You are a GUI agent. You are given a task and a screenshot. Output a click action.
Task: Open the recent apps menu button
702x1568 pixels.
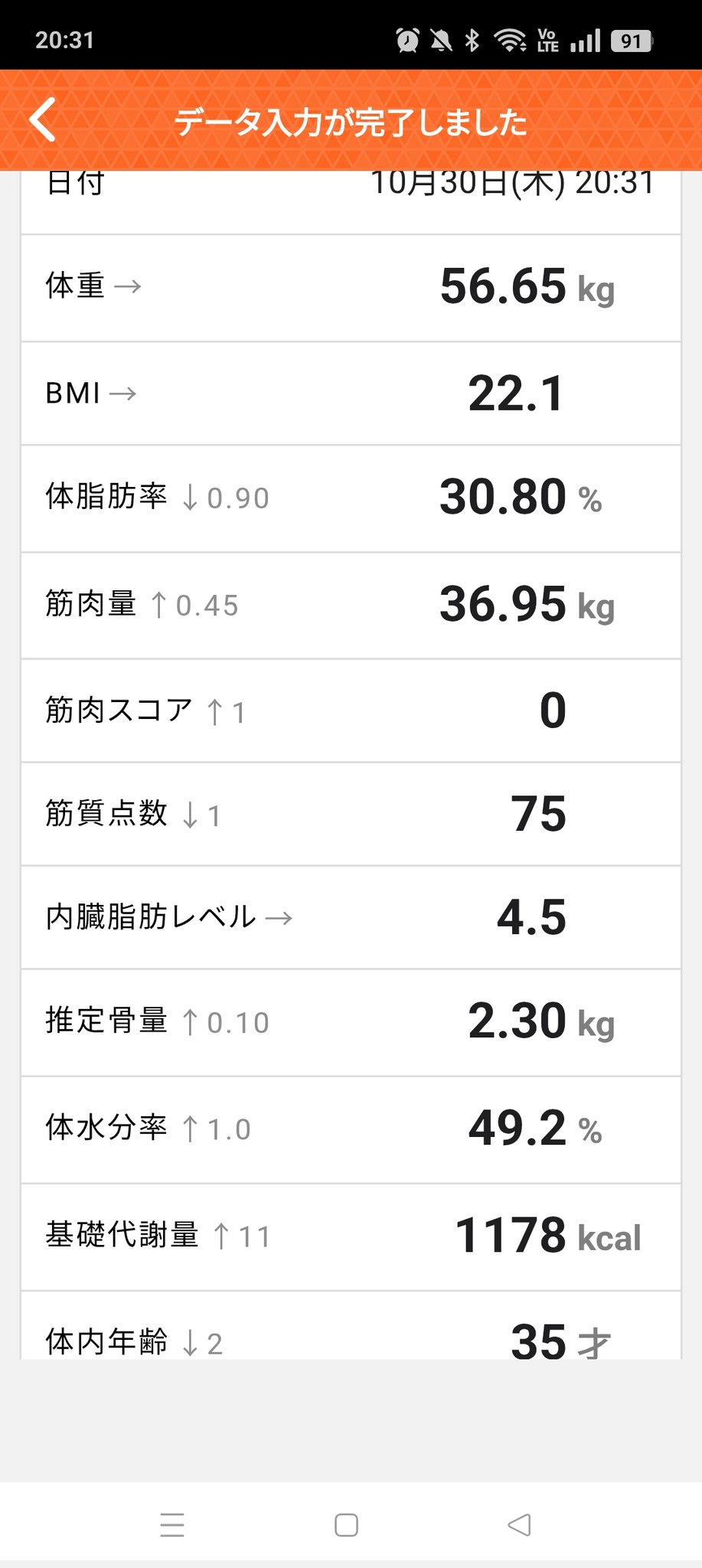(172, 1525)
